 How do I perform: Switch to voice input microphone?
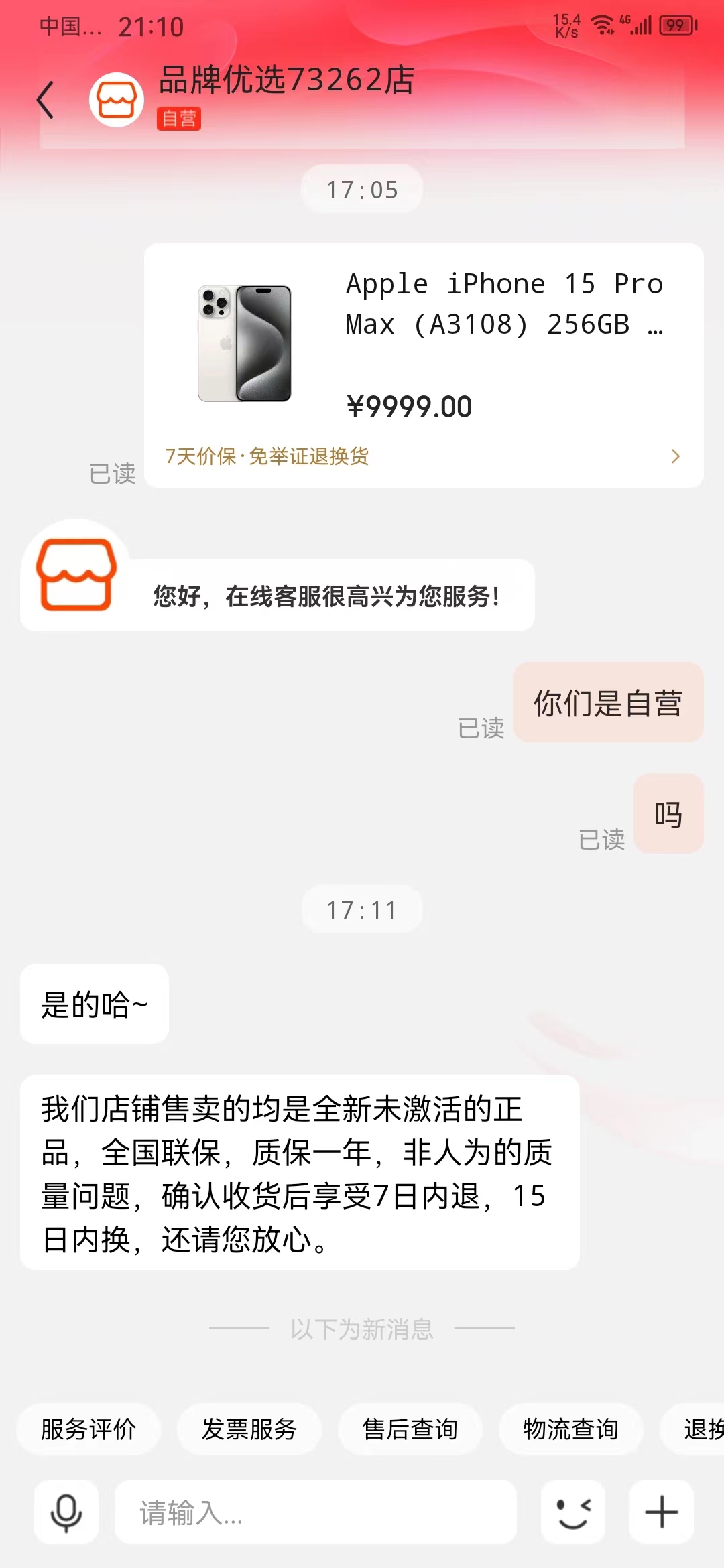click(66, 1512)
